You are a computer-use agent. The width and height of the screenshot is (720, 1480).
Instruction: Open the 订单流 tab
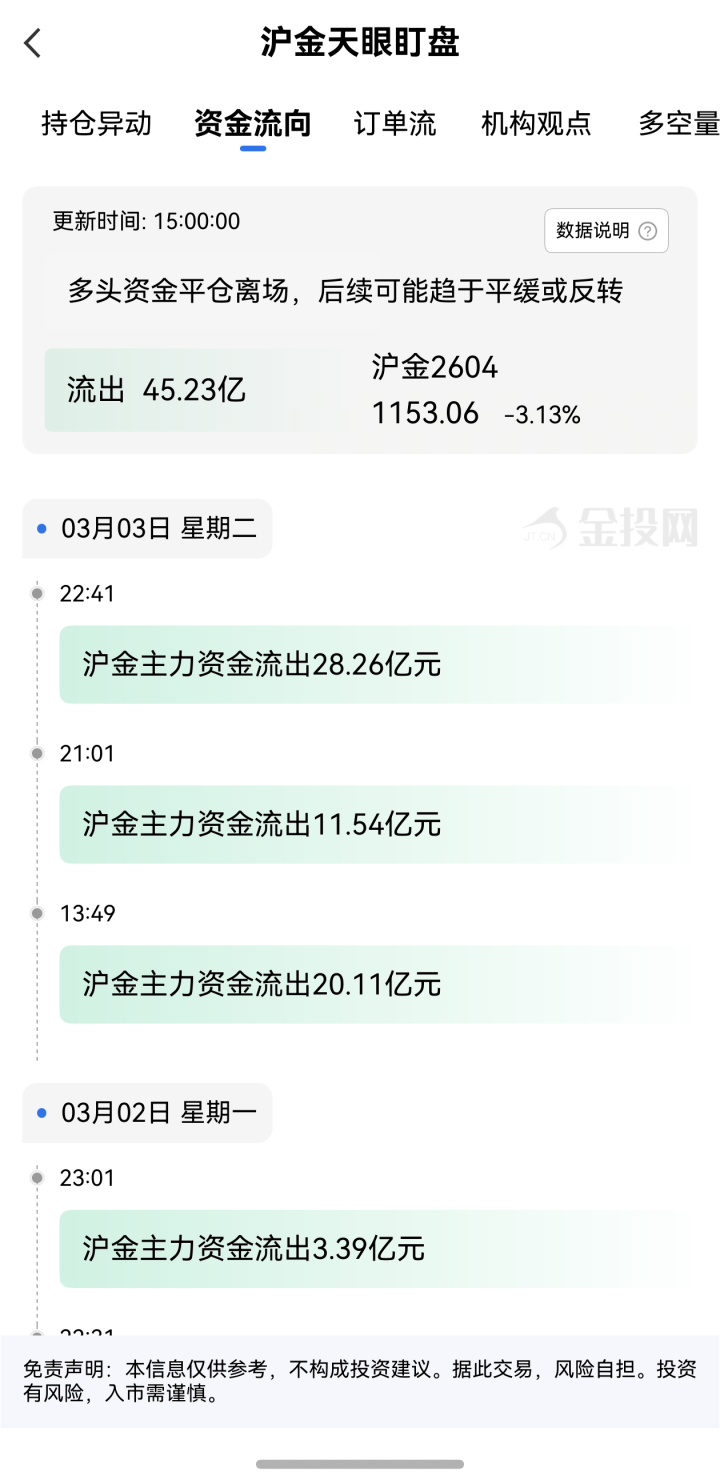coord(395,123)
